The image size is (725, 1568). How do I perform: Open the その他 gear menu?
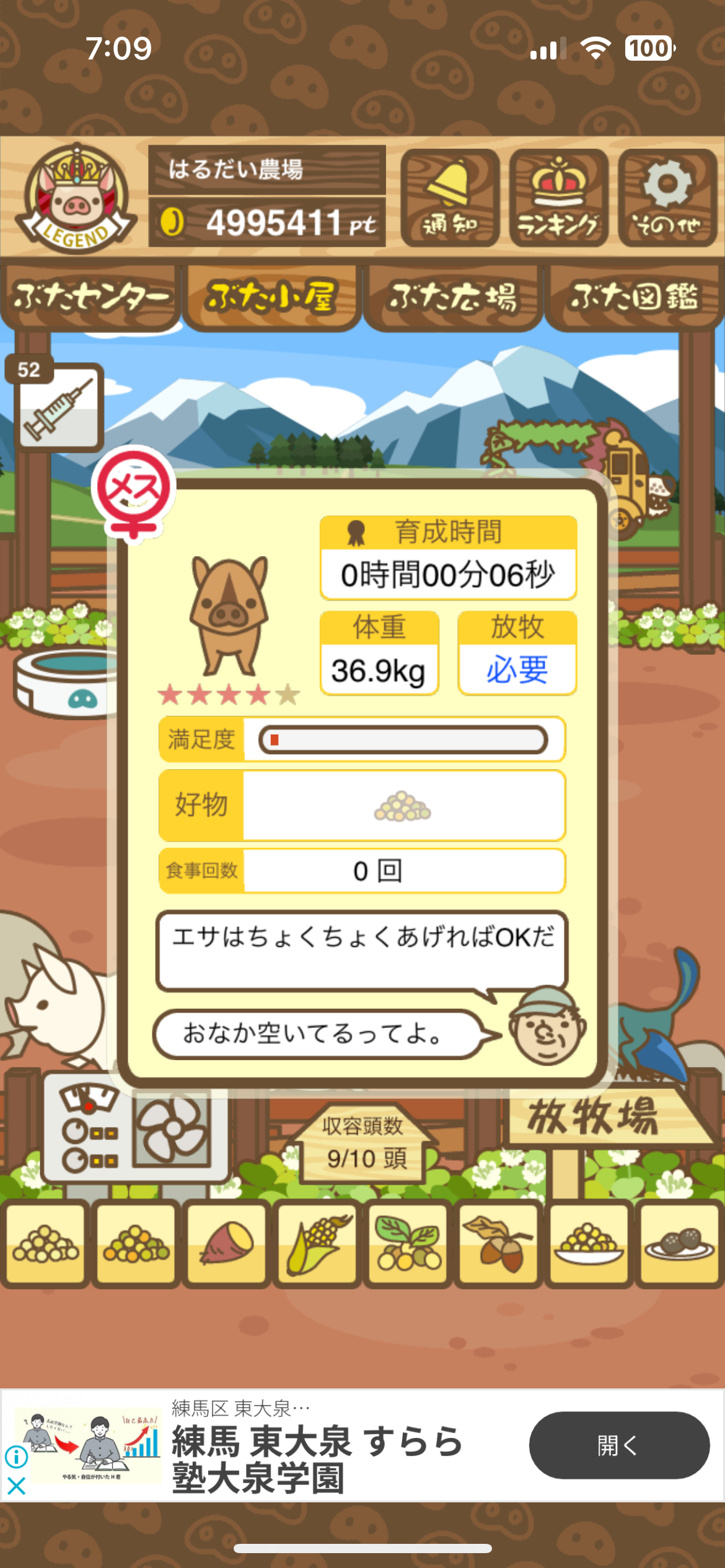(x=667, y=198)
